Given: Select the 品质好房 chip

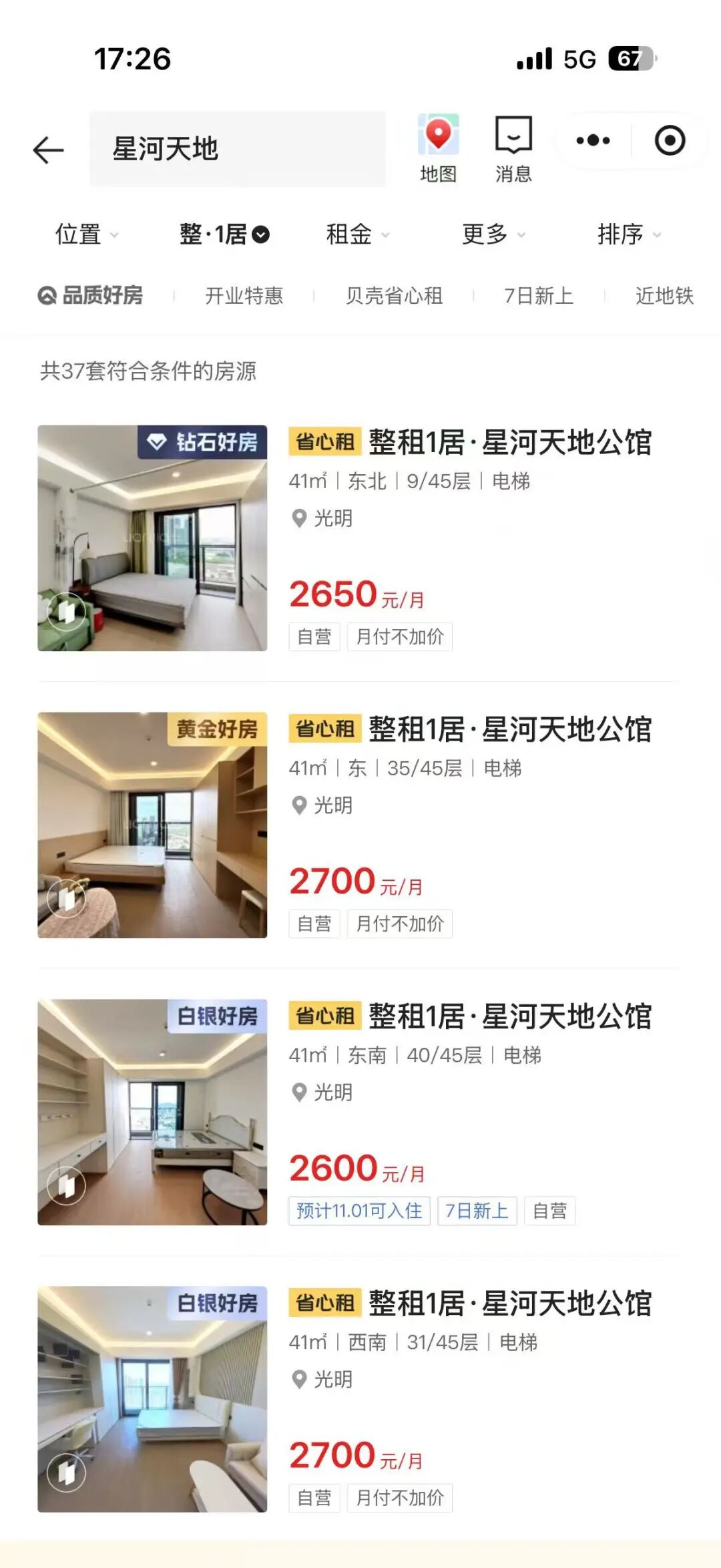Looking at the screenshot, I should (90, 295).
